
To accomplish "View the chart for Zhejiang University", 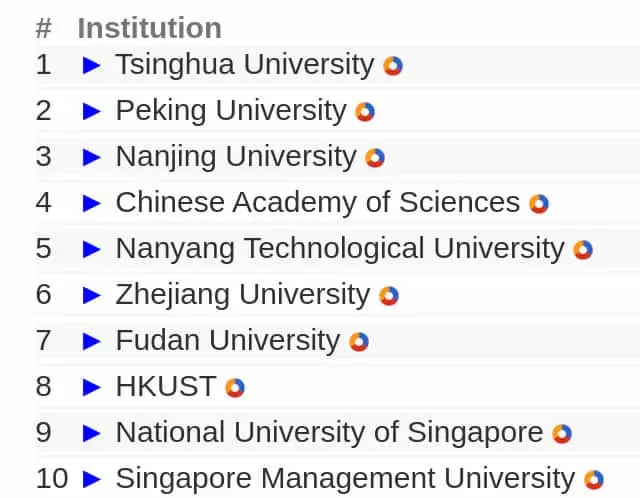I will tap(389, 296).
